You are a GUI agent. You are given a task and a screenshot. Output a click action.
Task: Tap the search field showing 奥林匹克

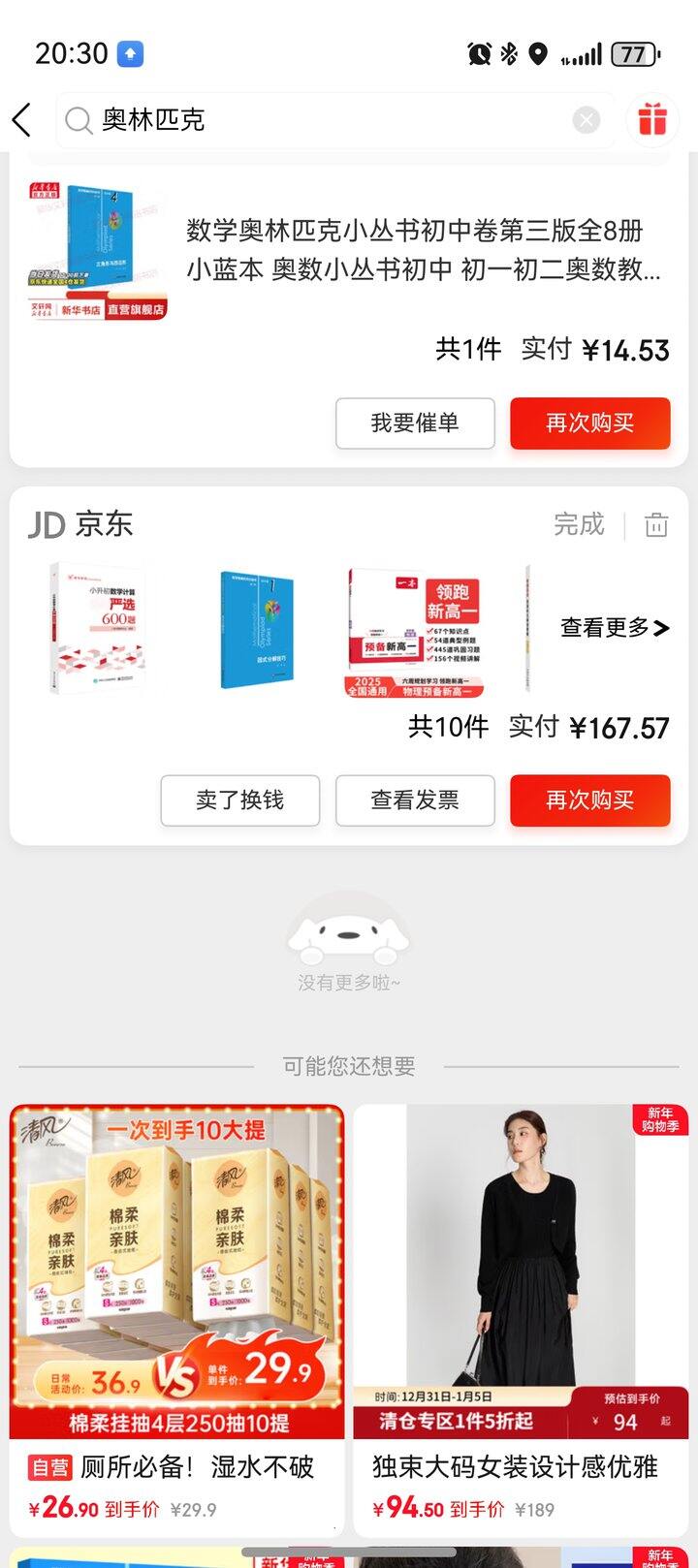tap(320, 120)
